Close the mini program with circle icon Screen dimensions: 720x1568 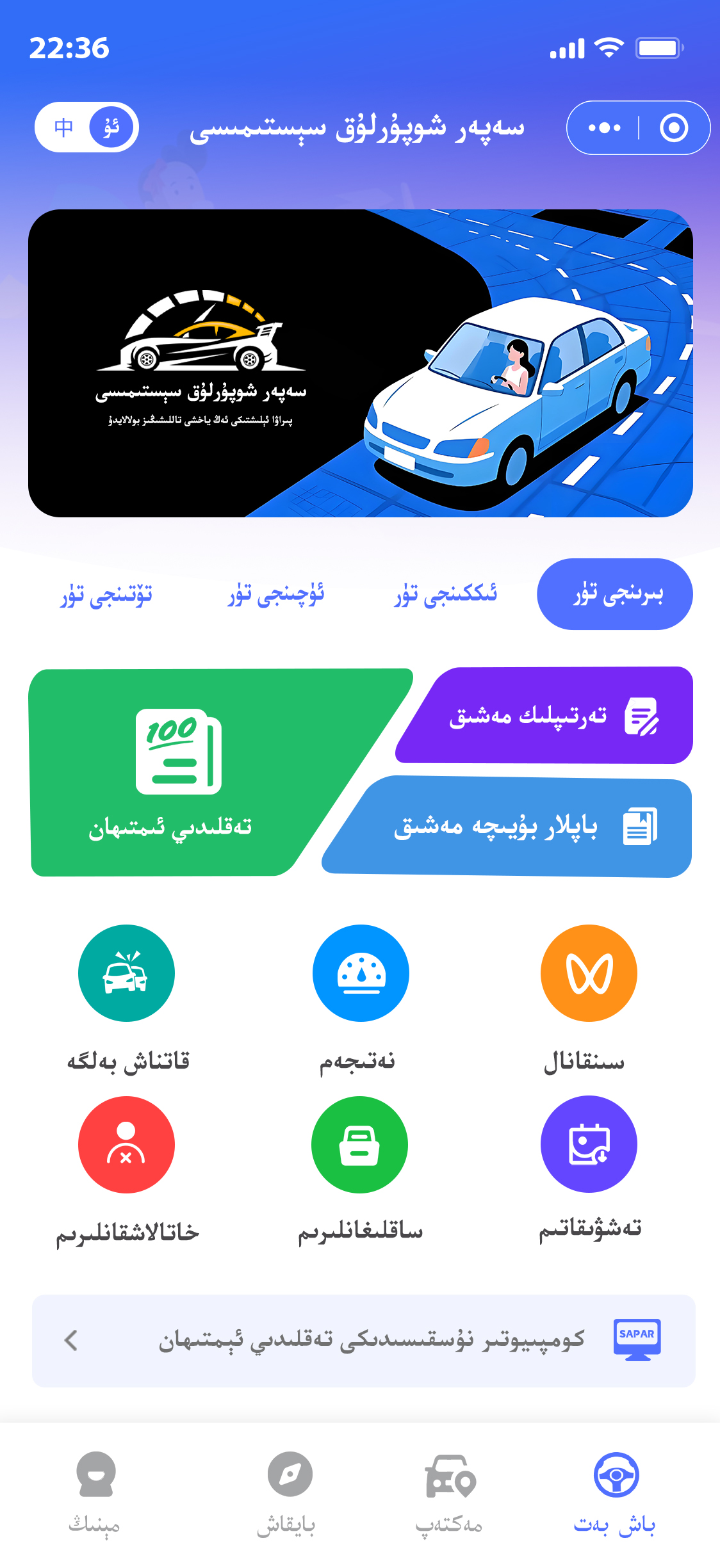tap(674, 128)
